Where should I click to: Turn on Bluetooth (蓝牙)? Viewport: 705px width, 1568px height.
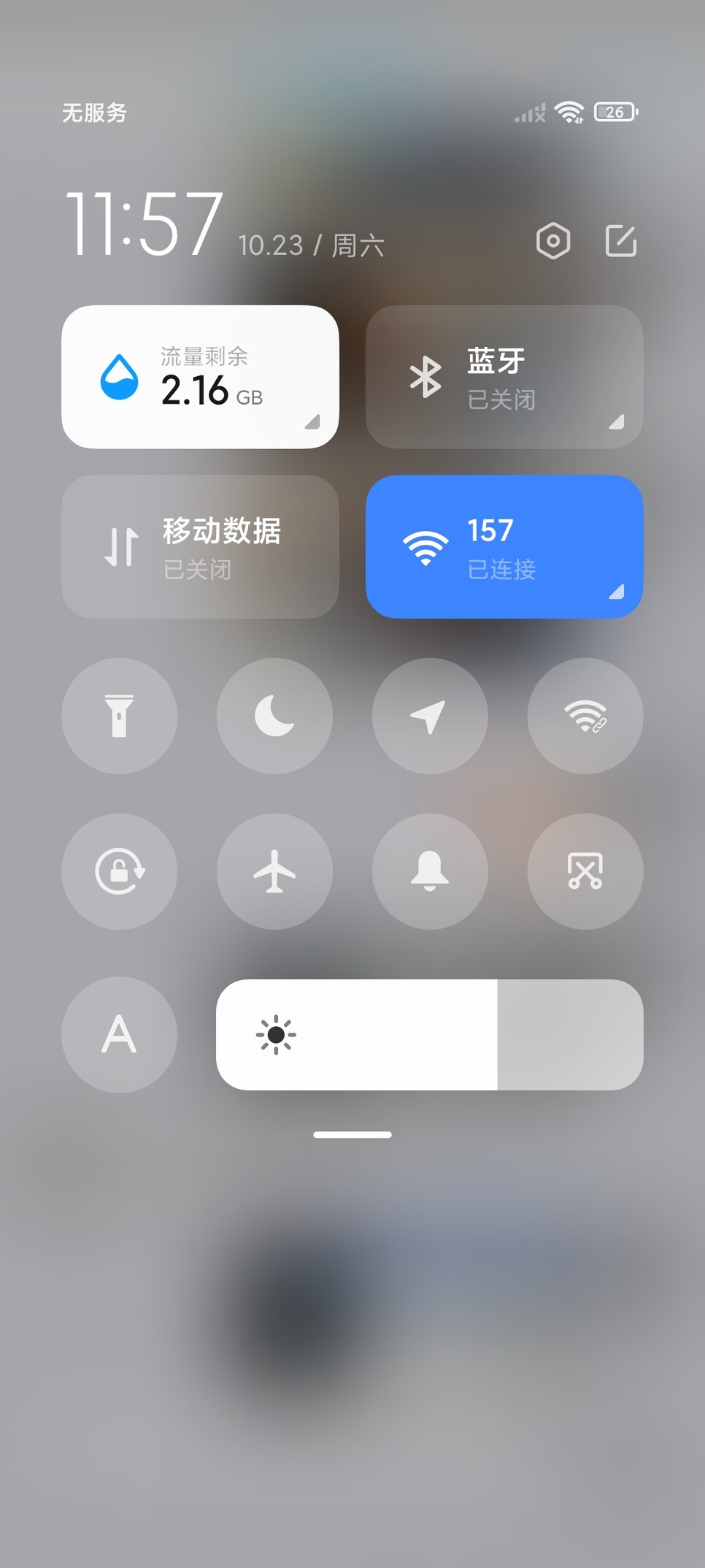coord(504,377)
